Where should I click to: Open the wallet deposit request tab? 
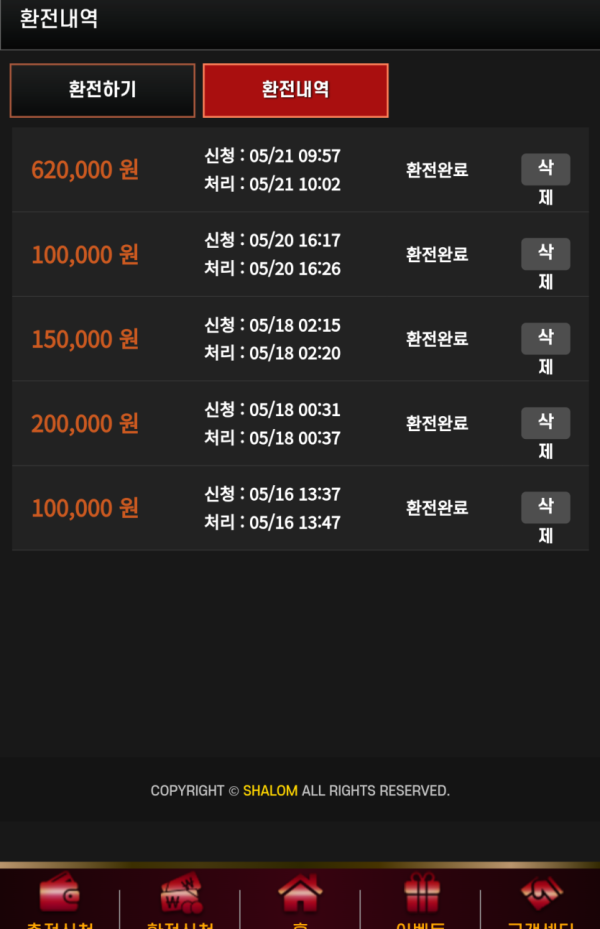(x=60, y=900)
